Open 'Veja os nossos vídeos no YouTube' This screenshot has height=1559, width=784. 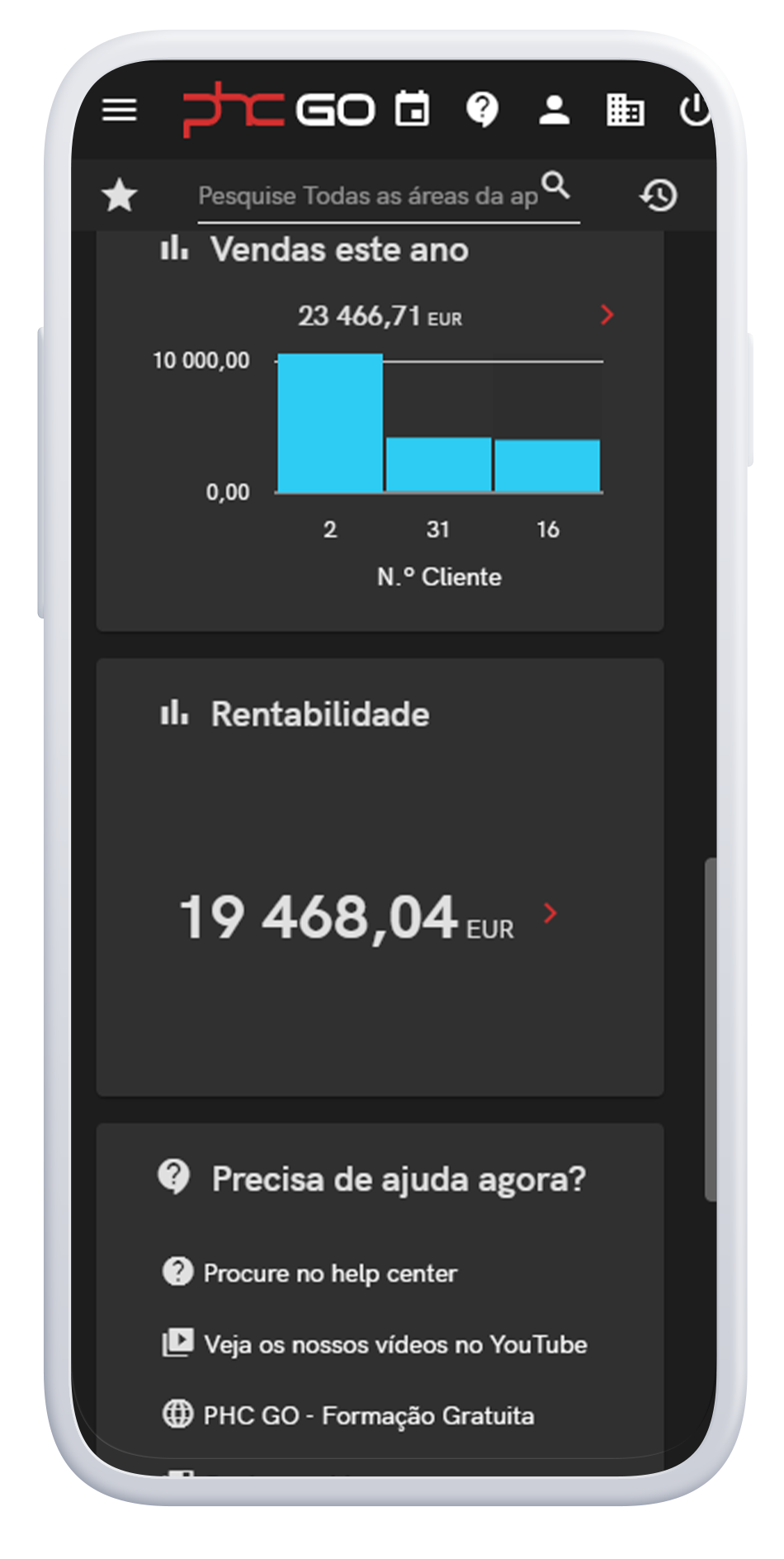394,1344
